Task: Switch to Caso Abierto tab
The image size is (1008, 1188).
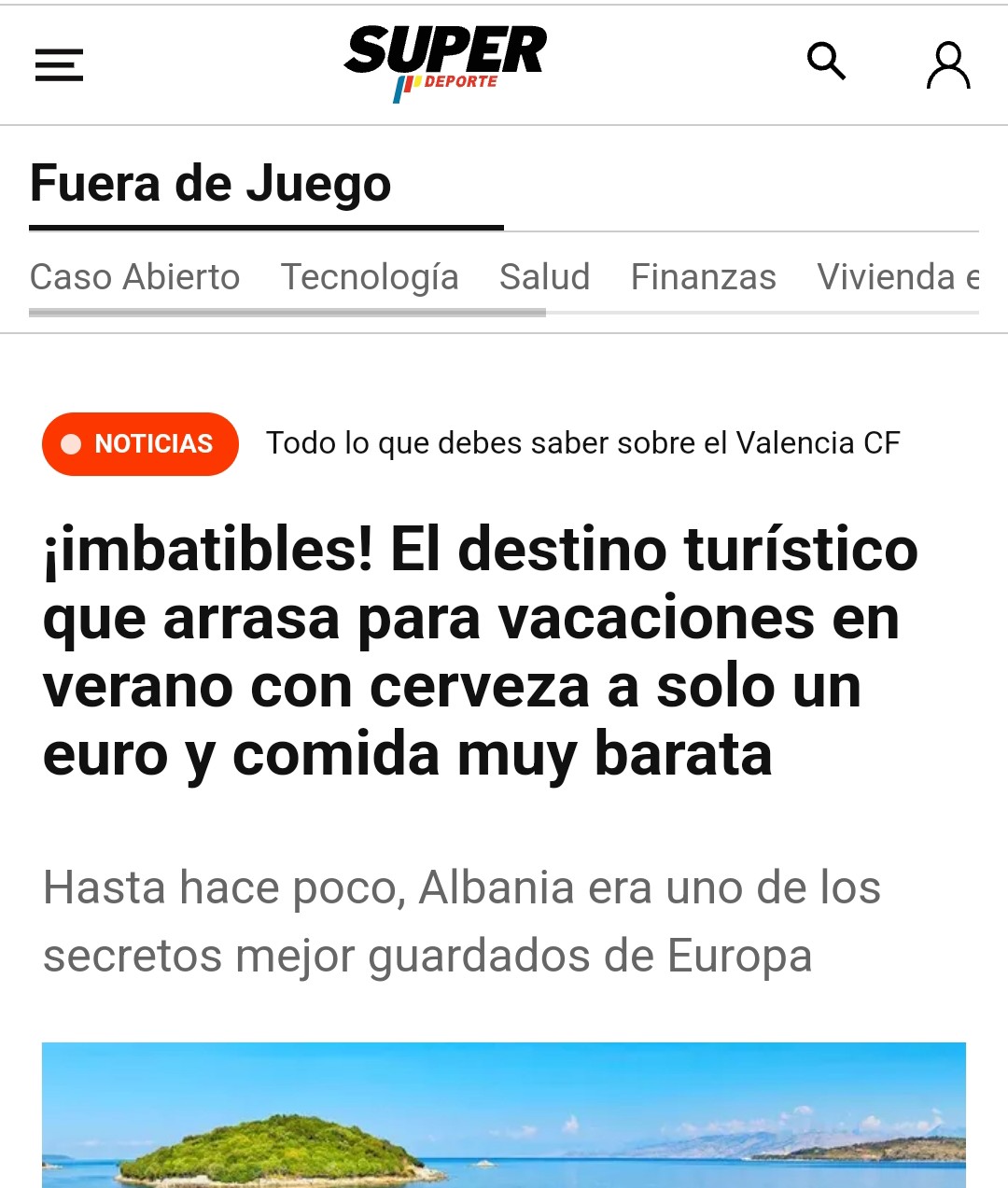Action: click(x=134, y=277)
